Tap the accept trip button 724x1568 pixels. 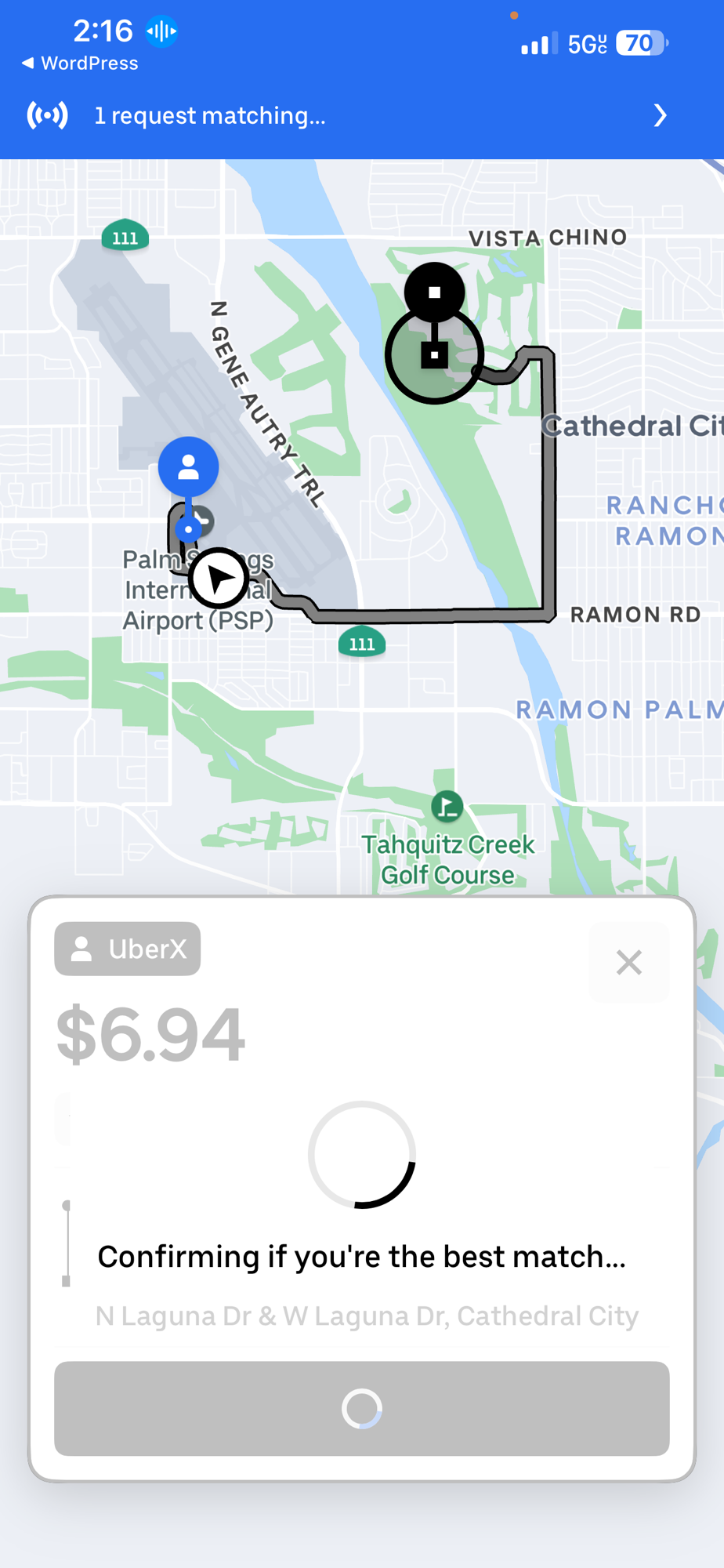[x=361, y=1408]
